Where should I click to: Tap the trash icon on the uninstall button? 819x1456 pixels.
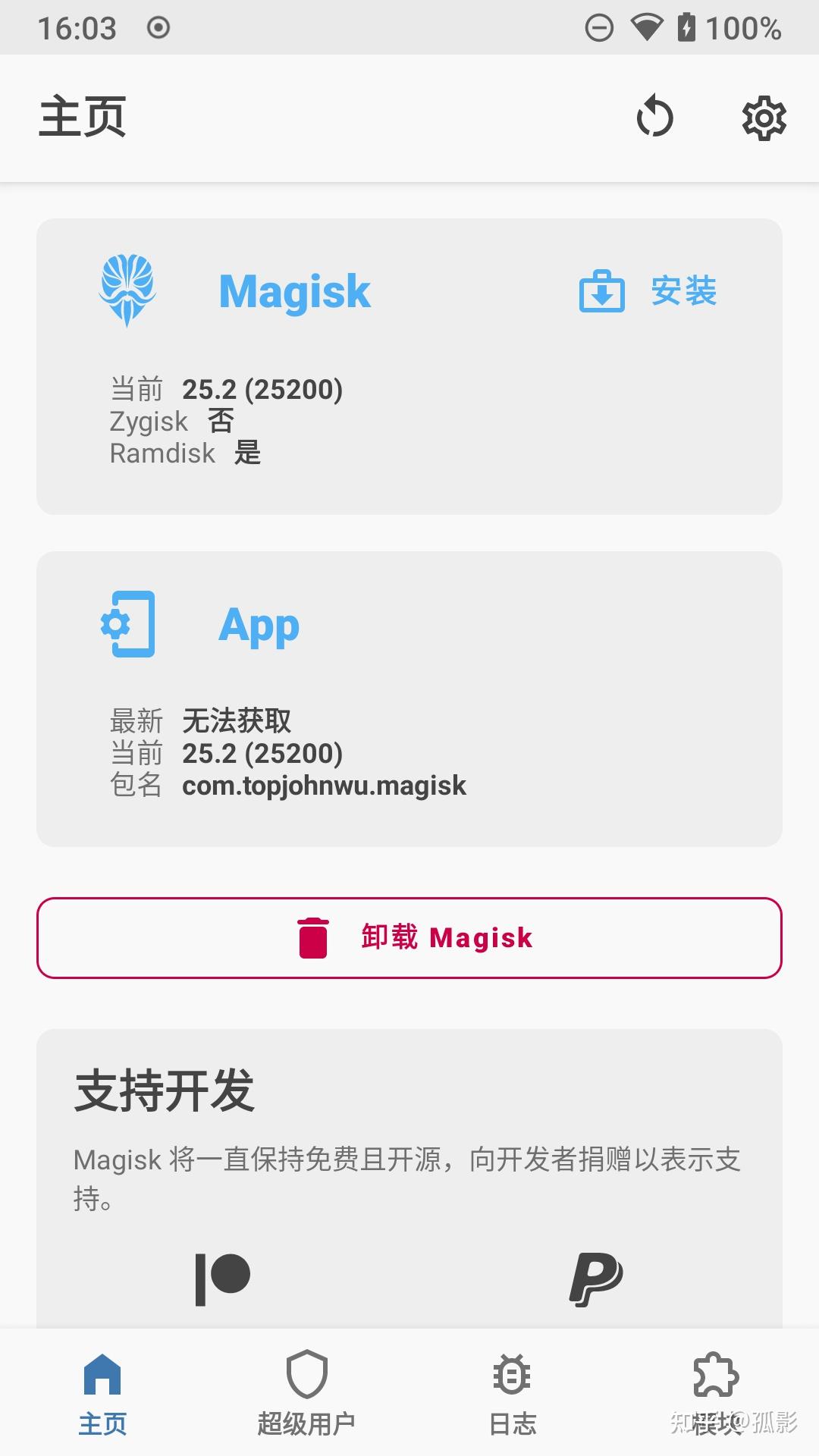pos(312,938)
